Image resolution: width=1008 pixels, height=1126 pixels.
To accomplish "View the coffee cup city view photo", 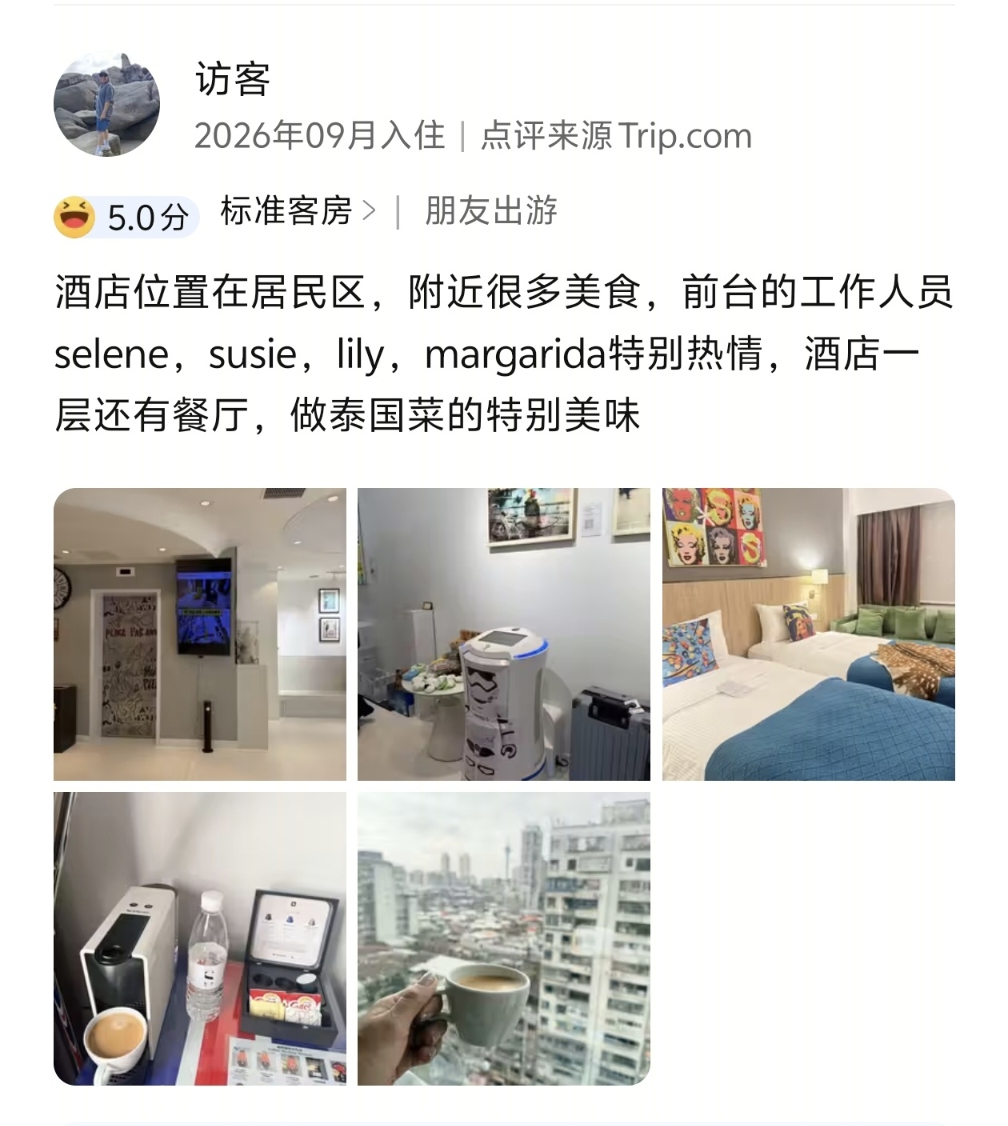I will [504, 939].
